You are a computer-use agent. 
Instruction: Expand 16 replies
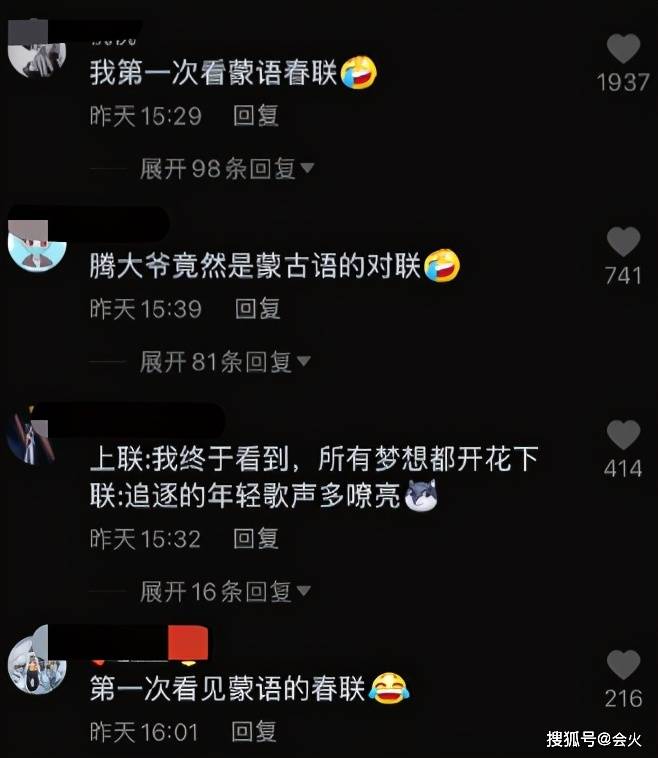(226, 591)
